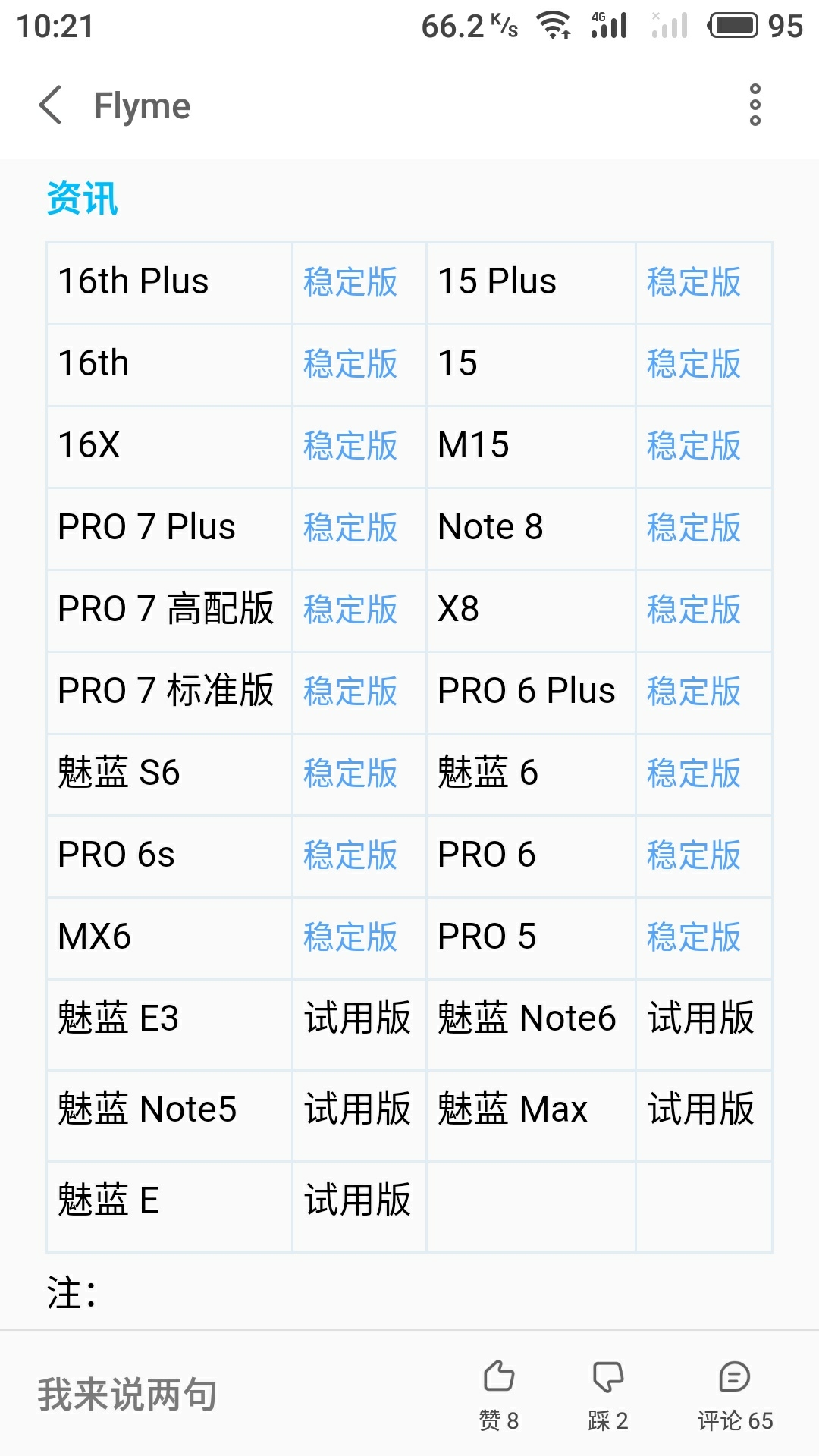Open 稳定版 link for 16th Plus

click(x=350, y=283)
